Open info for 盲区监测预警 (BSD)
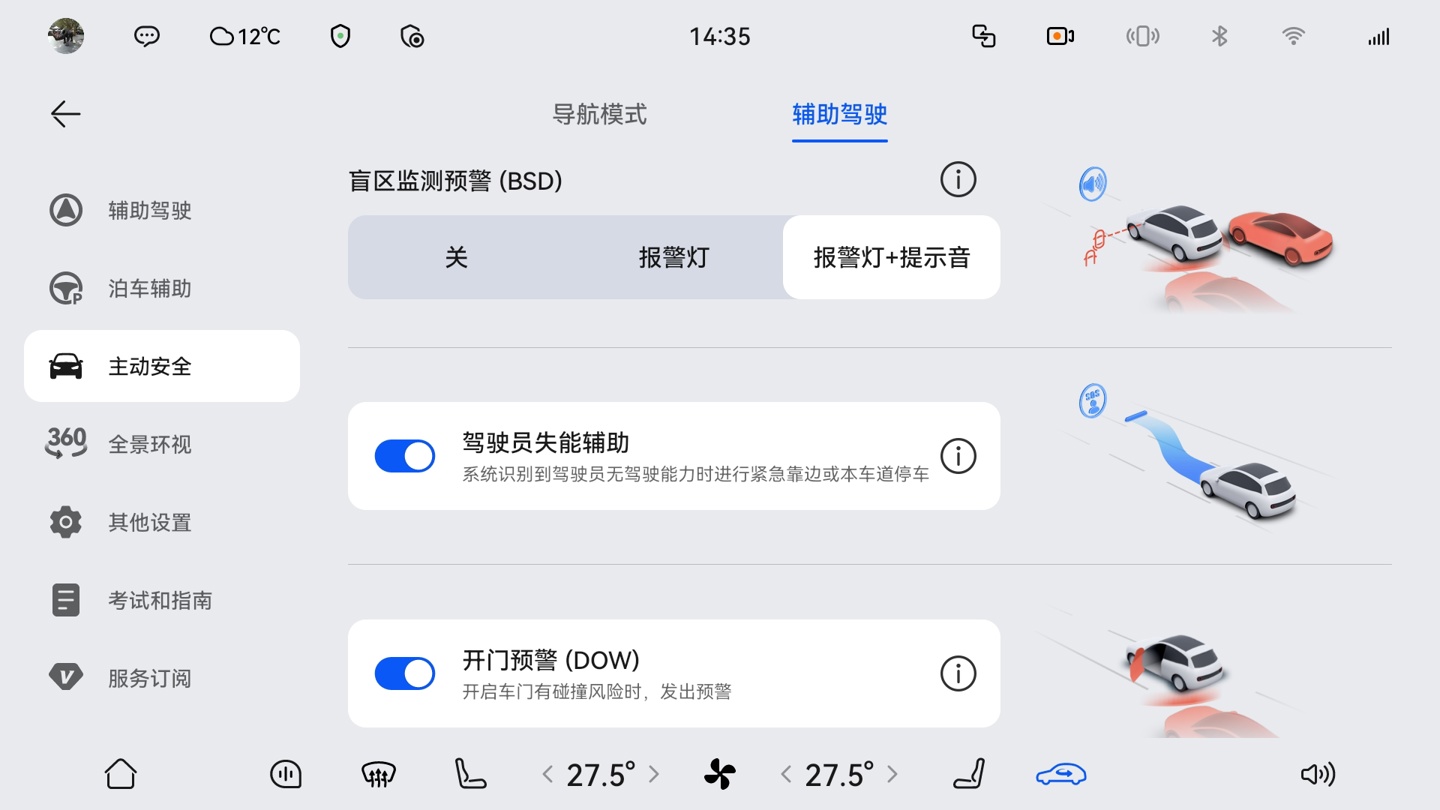 [x=958, y=180]
